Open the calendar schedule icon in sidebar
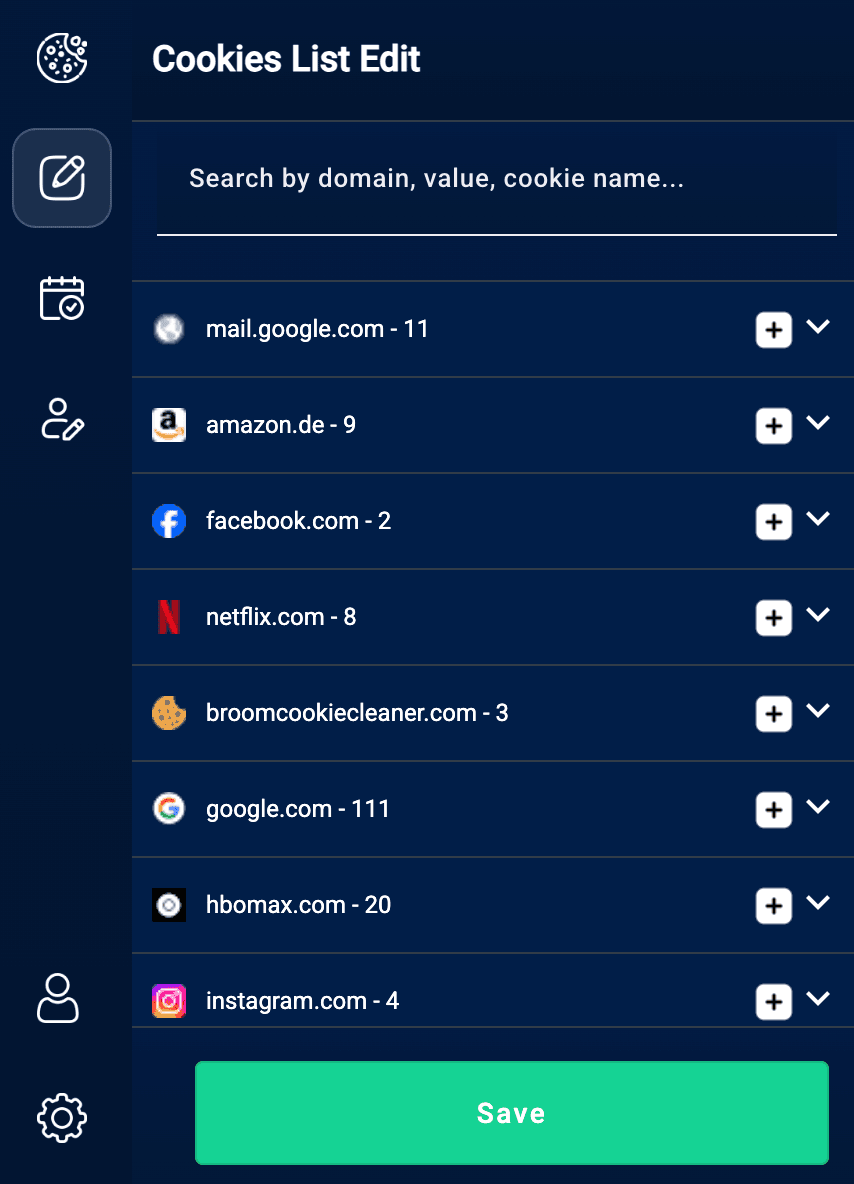This screenshot has height=1184, width=854. click(x=62, y=298)
